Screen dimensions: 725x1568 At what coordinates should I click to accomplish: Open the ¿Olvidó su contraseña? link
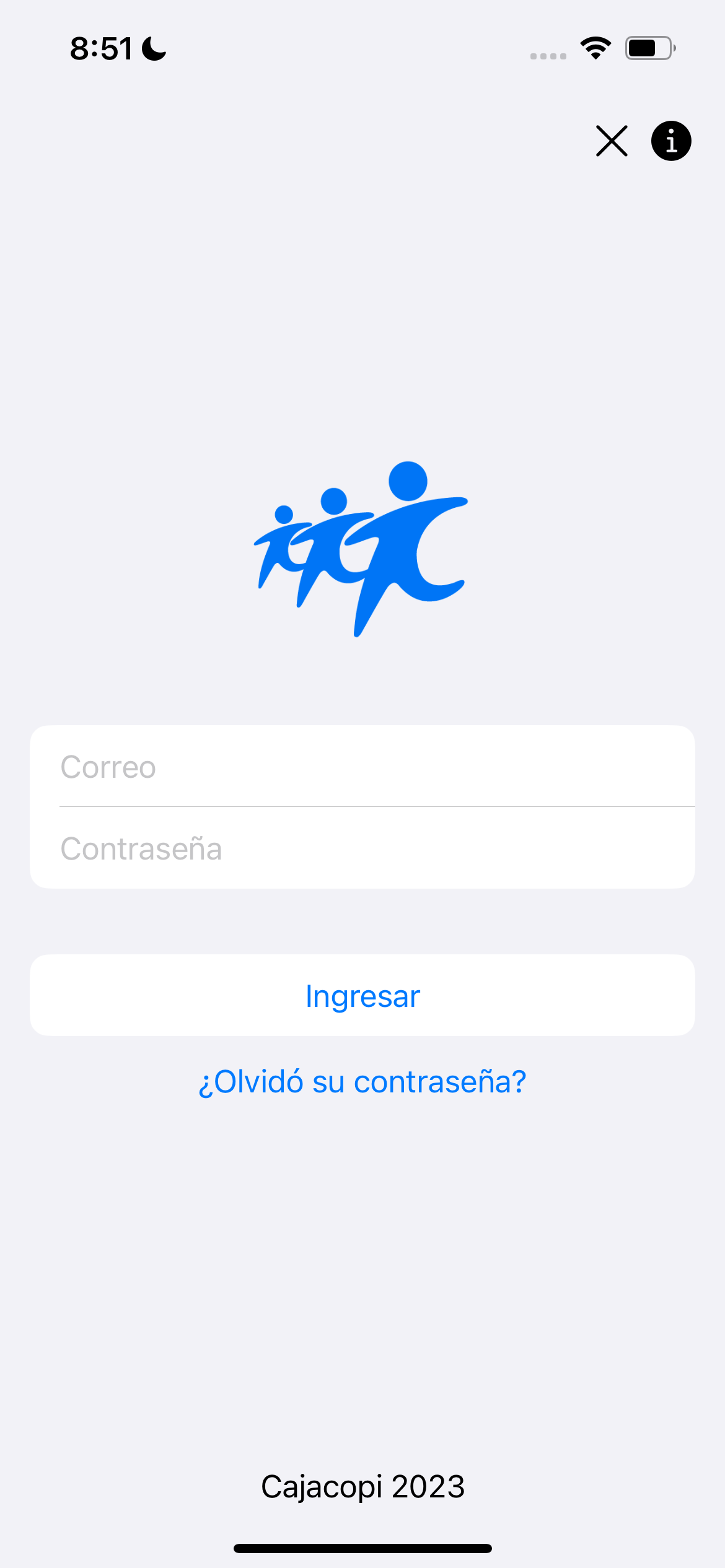pyautogui.click(x=362, y=1082)
